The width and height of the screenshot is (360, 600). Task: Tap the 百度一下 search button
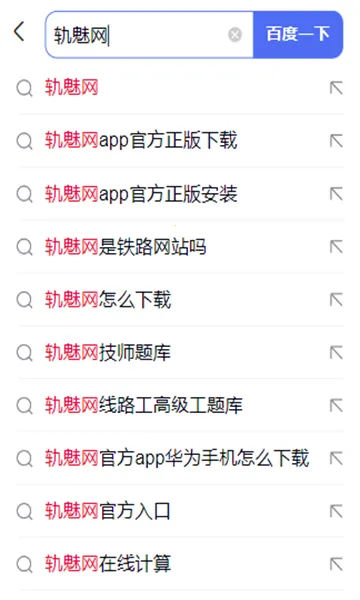pyautogui.click(x=298, y=35)
